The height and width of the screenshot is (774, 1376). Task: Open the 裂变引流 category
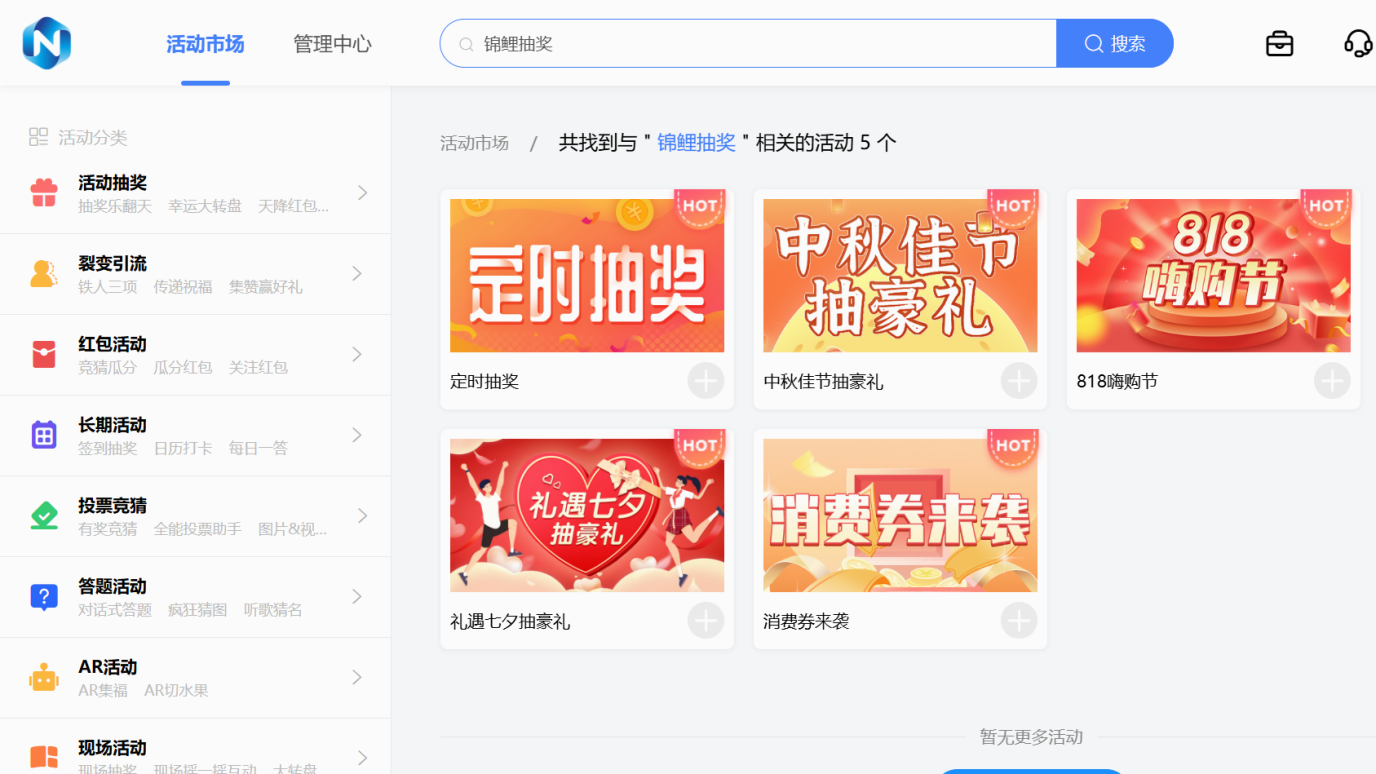coord(195,274)
